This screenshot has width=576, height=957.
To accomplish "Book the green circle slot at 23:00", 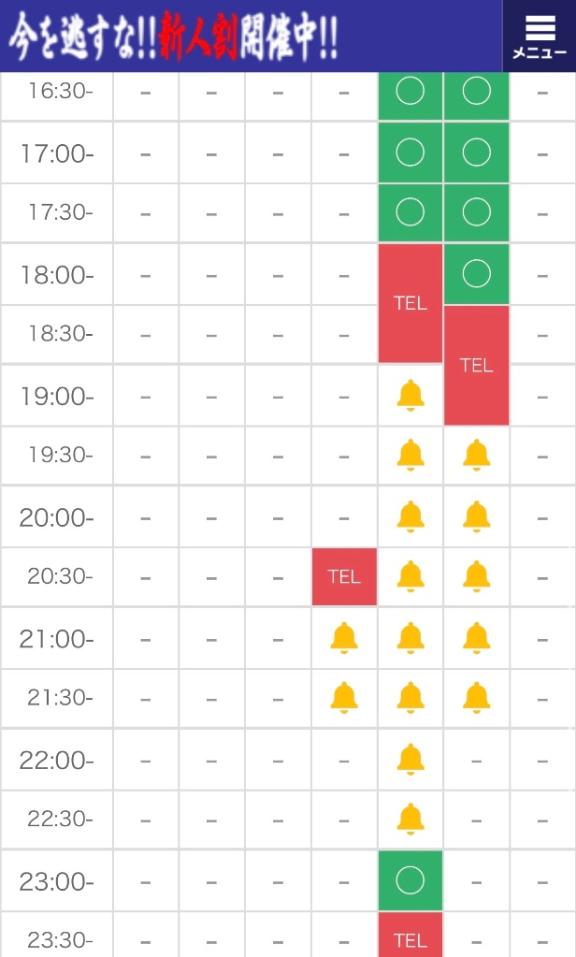I will (410, 881).
